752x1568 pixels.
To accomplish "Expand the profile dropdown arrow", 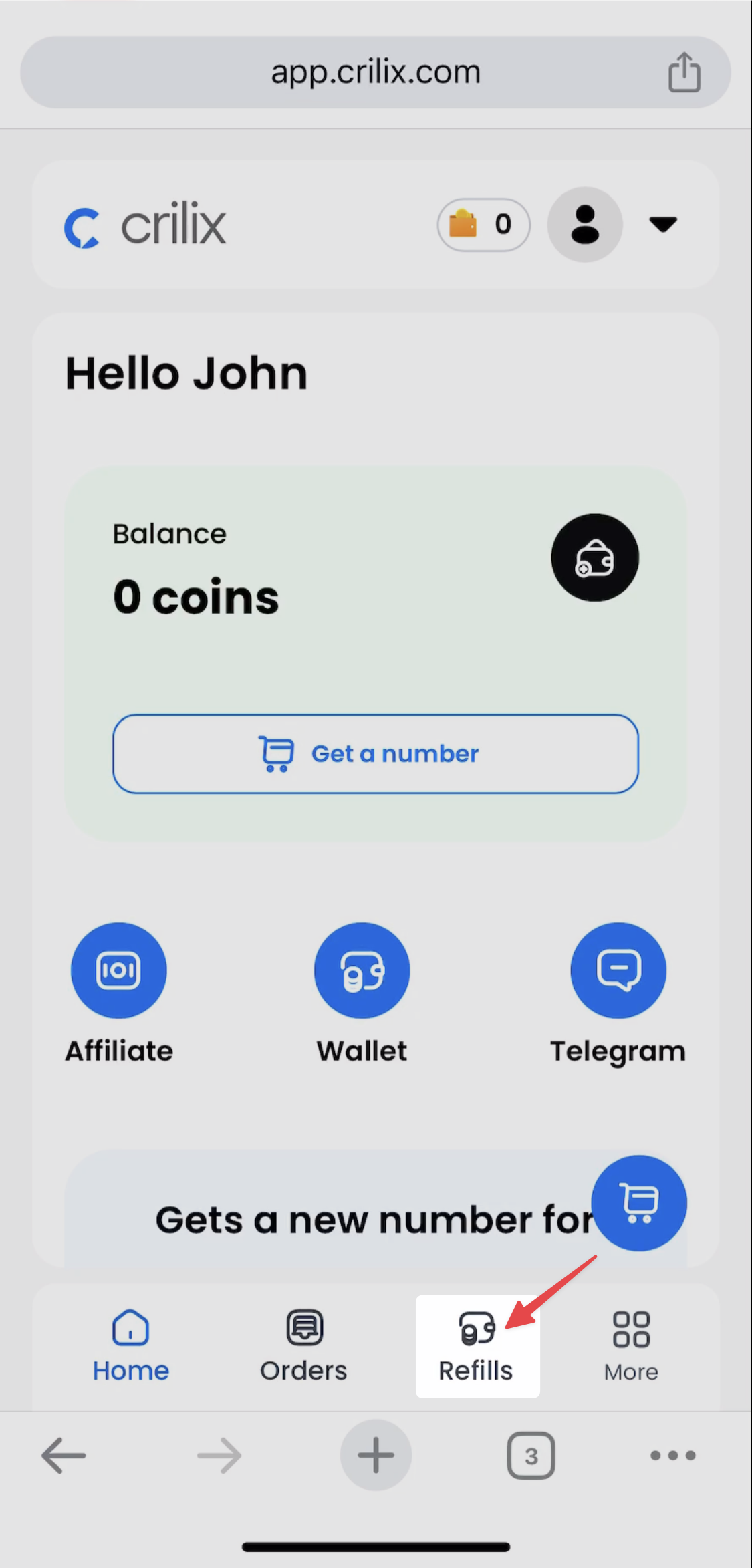I will [x=663, y=224].
